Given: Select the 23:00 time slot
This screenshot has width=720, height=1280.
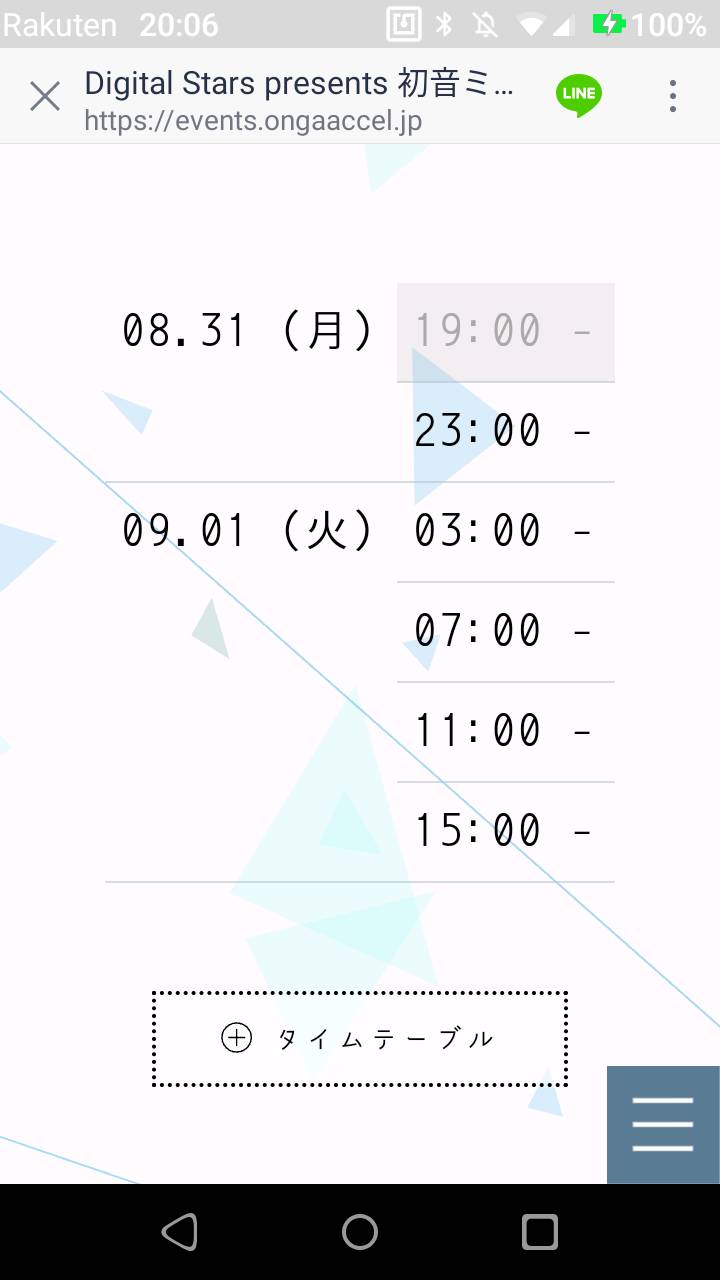Looking at the screenshot, I should click(x=505, y=432).
